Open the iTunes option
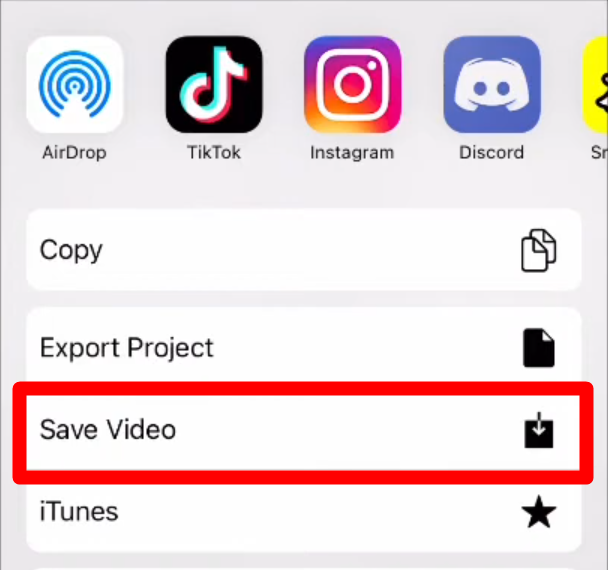Screen dimensions: 608x570 click(x=303, y=512)
